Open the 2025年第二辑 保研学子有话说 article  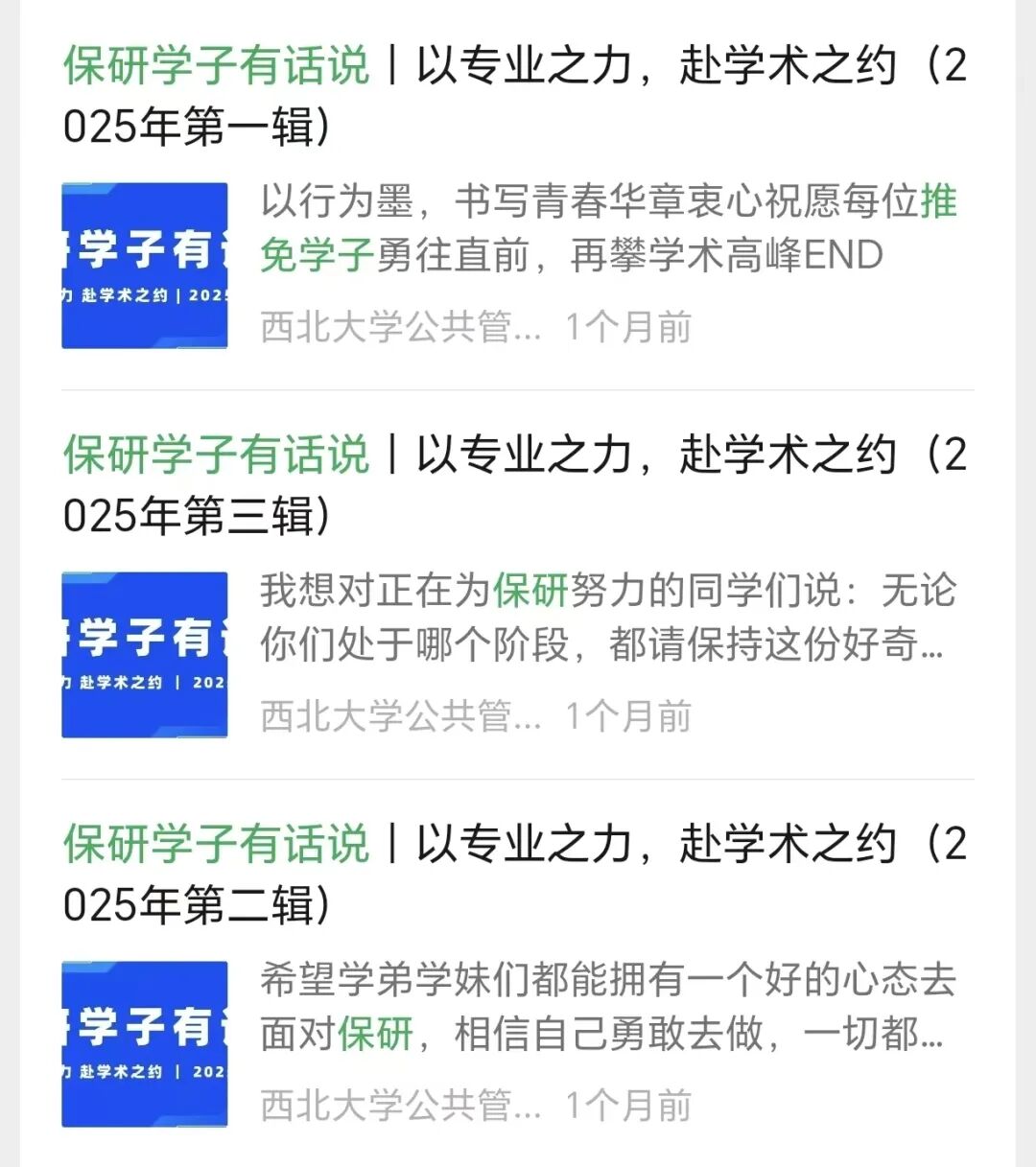point(514,874)
